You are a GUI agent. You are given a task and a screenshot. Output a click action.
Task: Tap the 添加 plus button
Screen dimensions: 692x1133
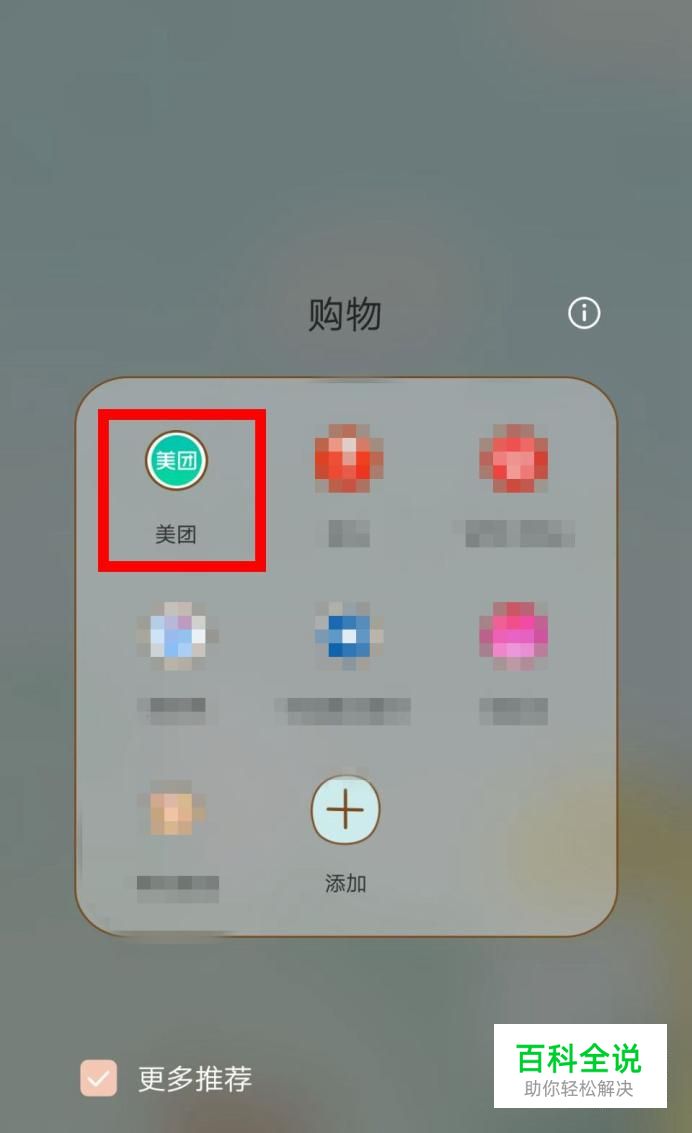tap(345, 809)
